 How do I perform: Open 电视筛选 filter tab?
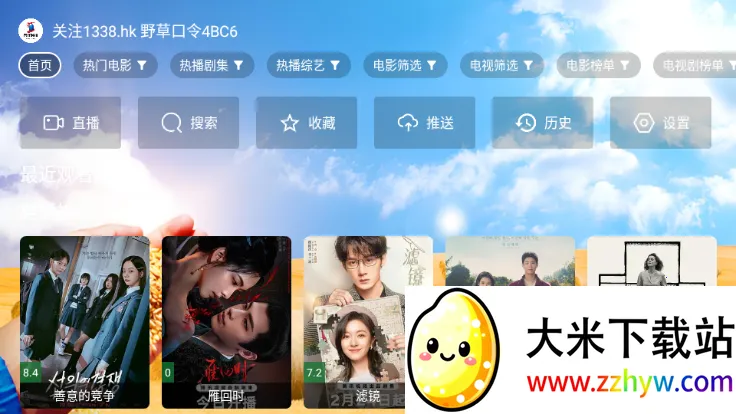(x=502, y=65)
